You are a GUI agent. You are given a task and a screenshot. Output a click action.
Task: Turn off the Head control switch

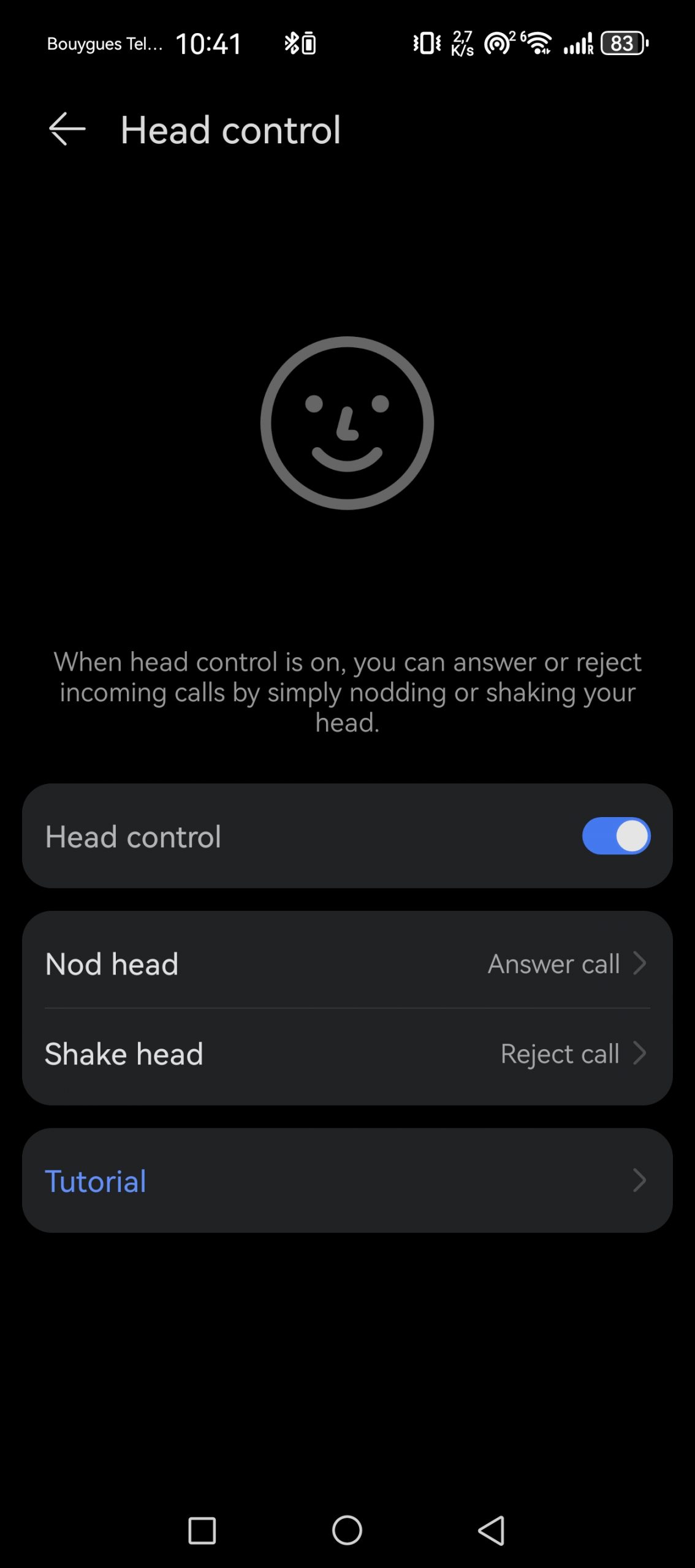(x=616, y=836)
